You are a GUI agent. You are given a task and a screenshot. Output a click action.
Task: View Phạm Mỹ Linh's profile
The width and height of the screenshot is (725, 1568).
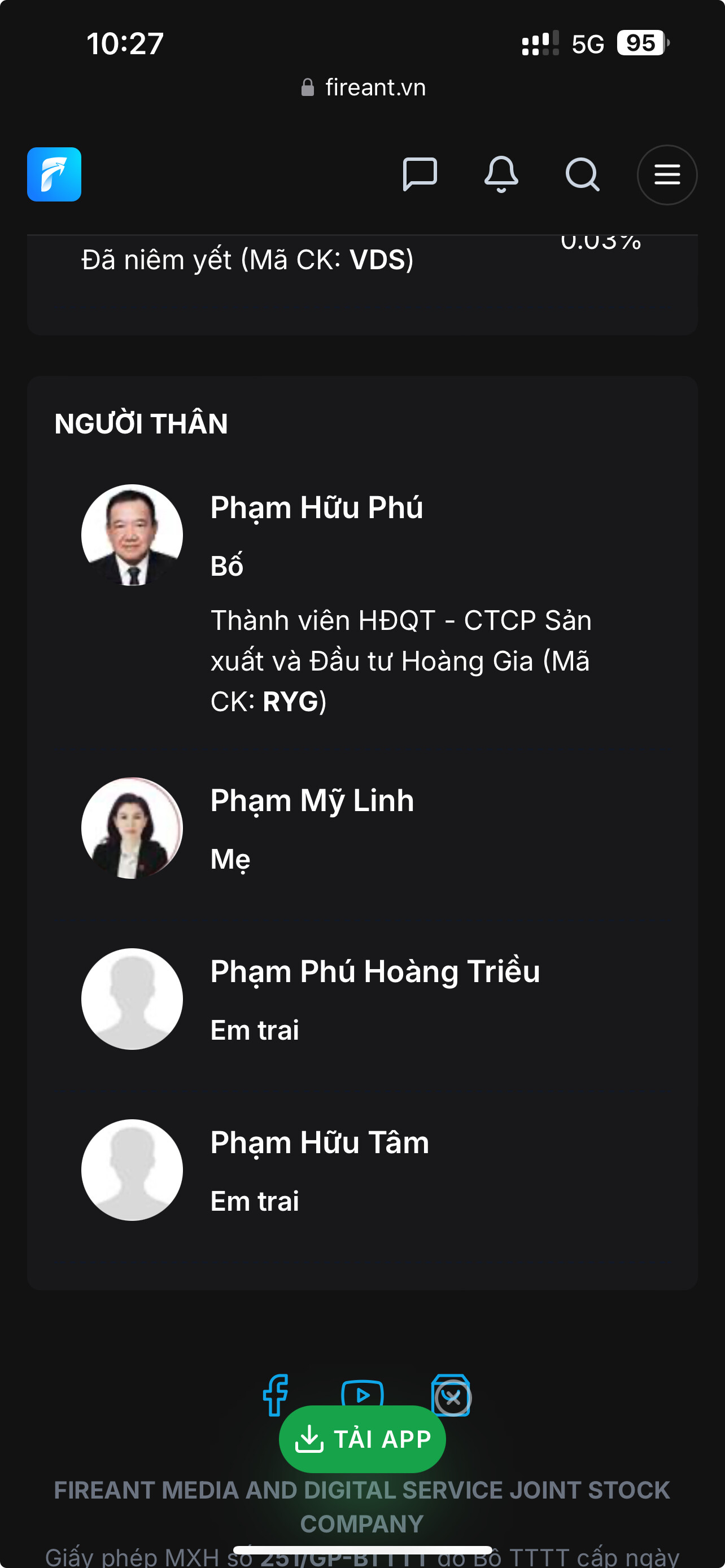pyautogui.click(x=312, y=800)
